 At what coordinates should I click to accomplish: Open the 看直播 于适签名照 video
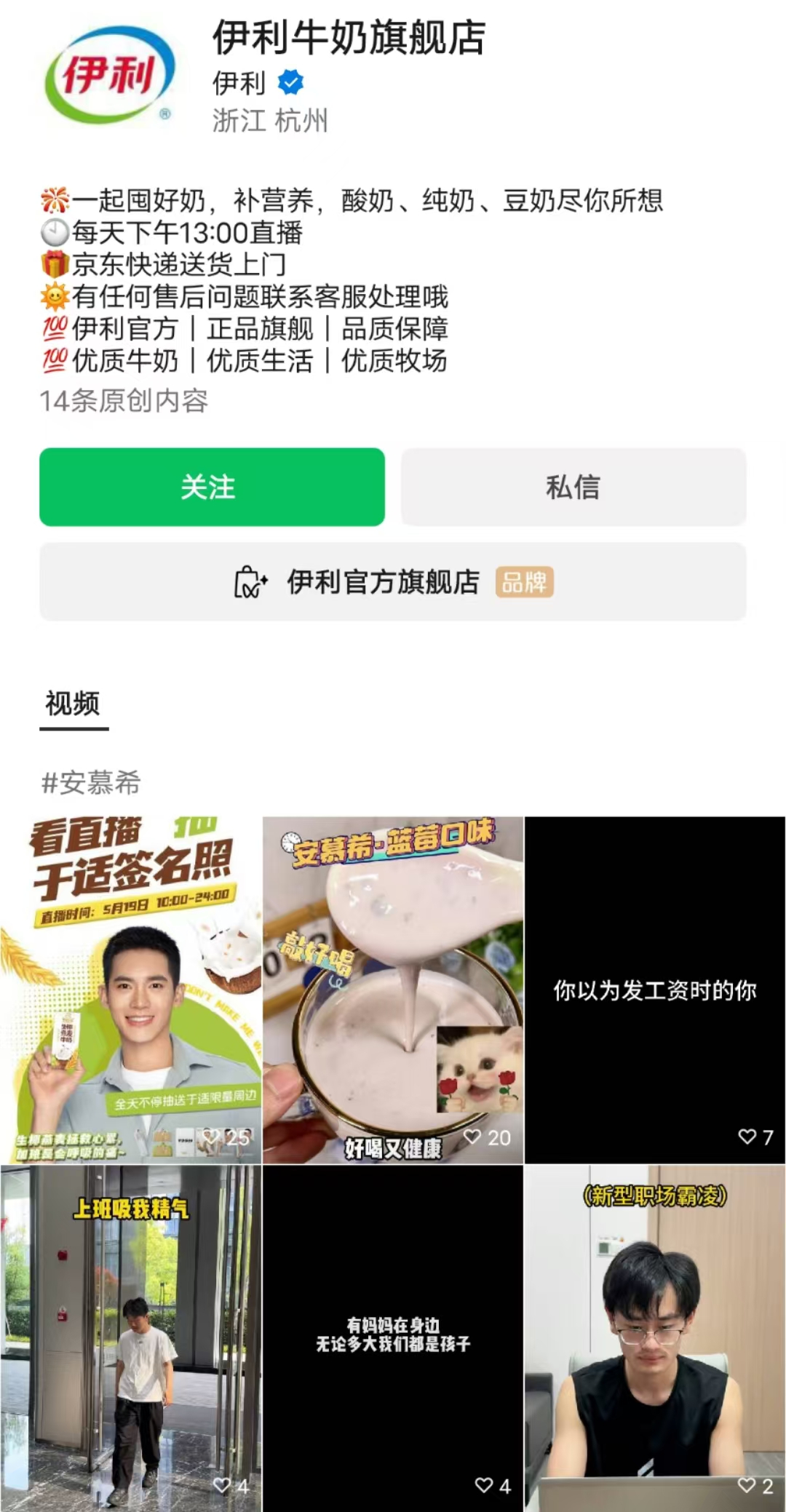pyautogui.click(x=131, y=990)
